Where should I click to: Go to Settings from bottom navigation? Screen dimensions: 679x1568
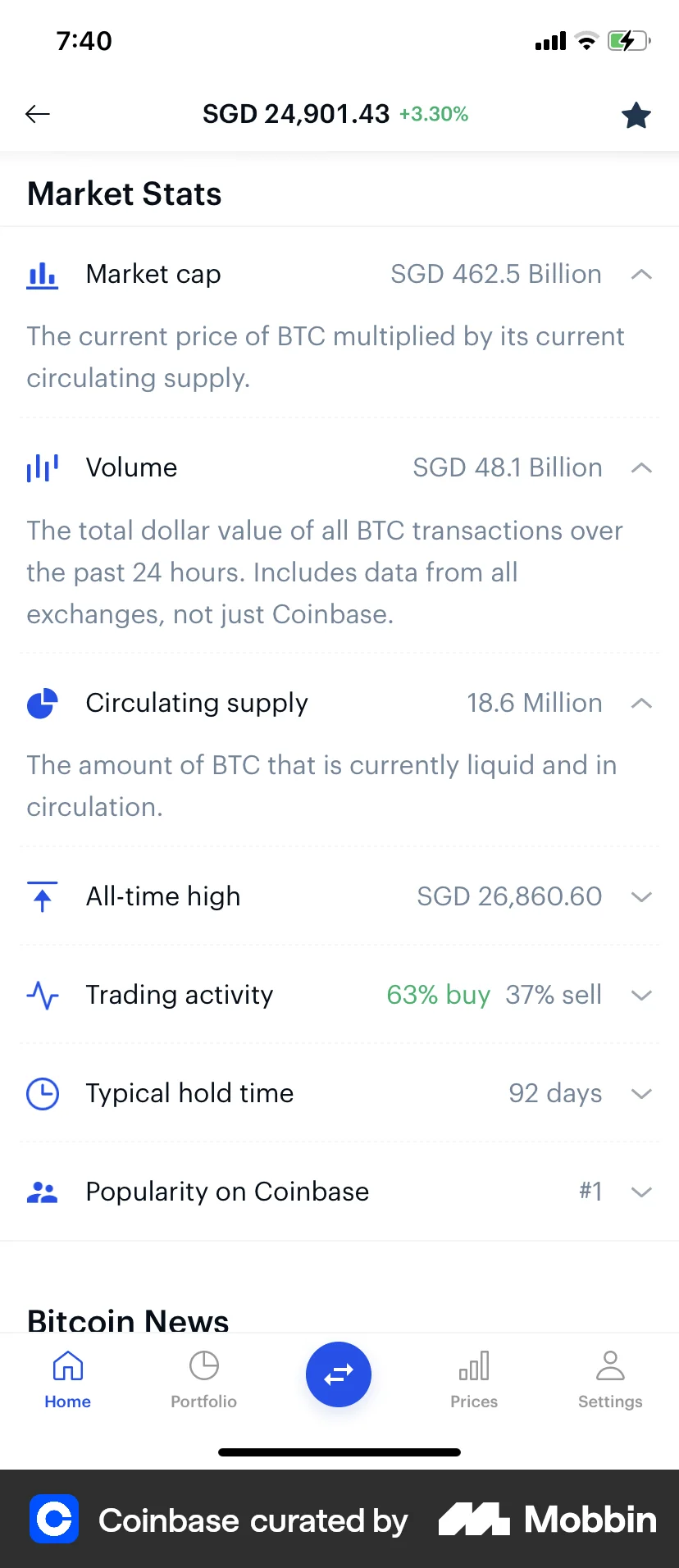pos(609,1378)
